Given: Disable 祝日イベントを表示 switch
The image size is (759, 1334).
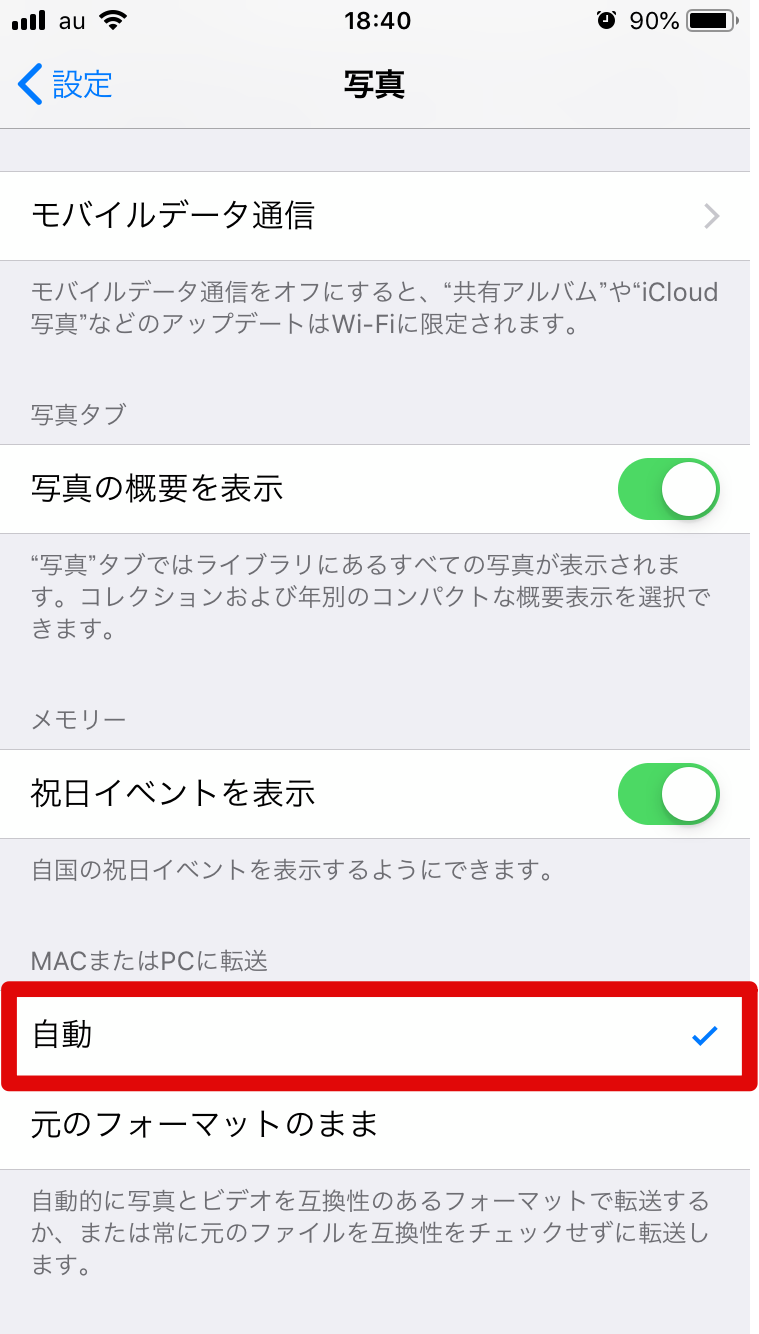Looking at the screenshot, I should (669, 794).
